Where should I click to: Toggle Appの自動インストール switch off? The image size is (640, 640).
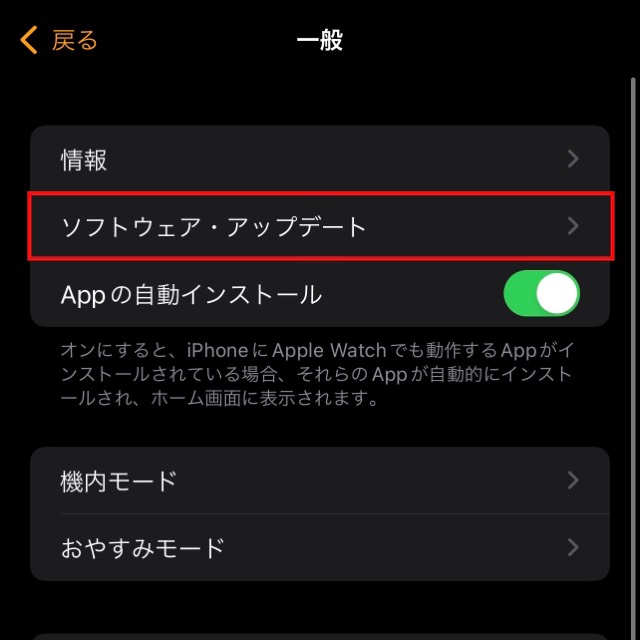[x=541, y=294]
